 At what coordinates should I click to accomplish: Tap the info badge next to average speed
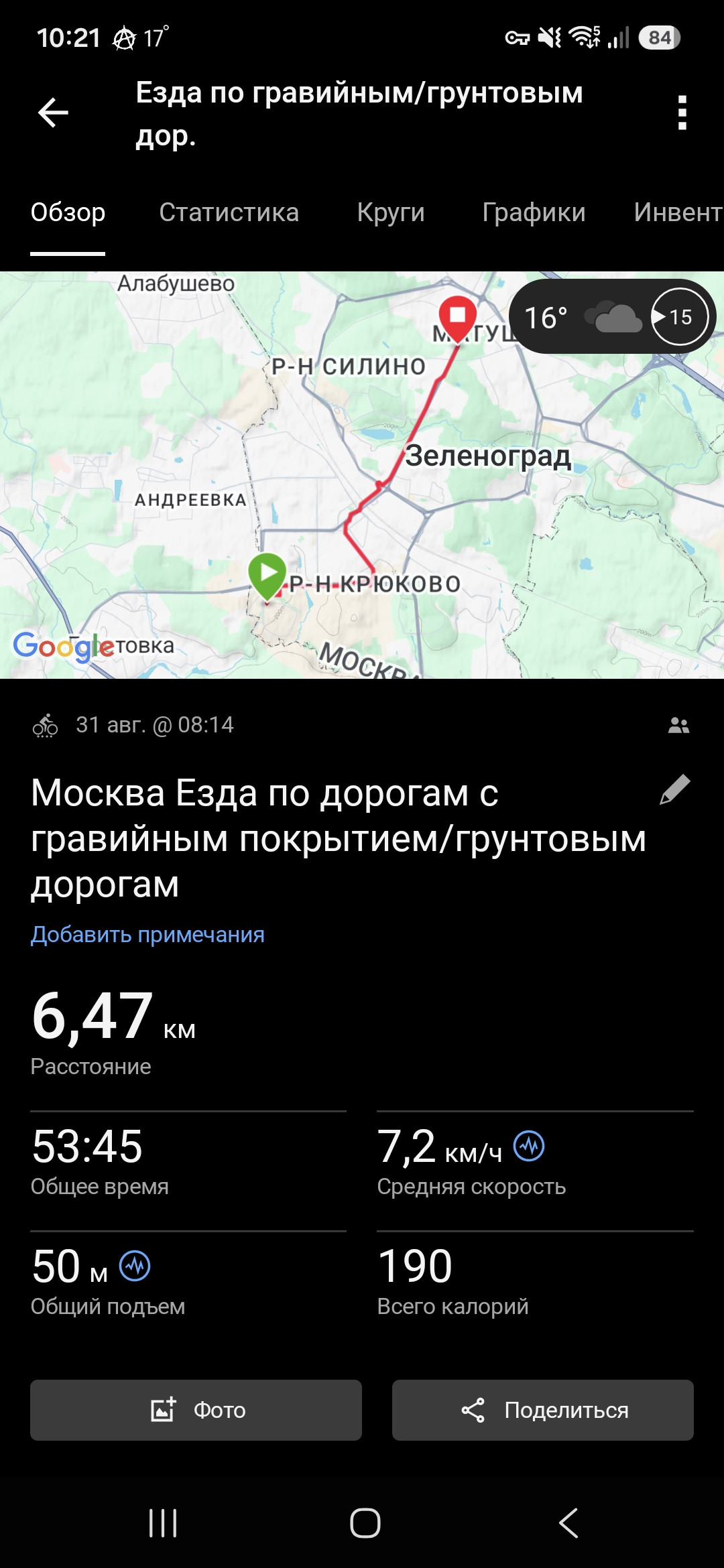coord(529,1146)
